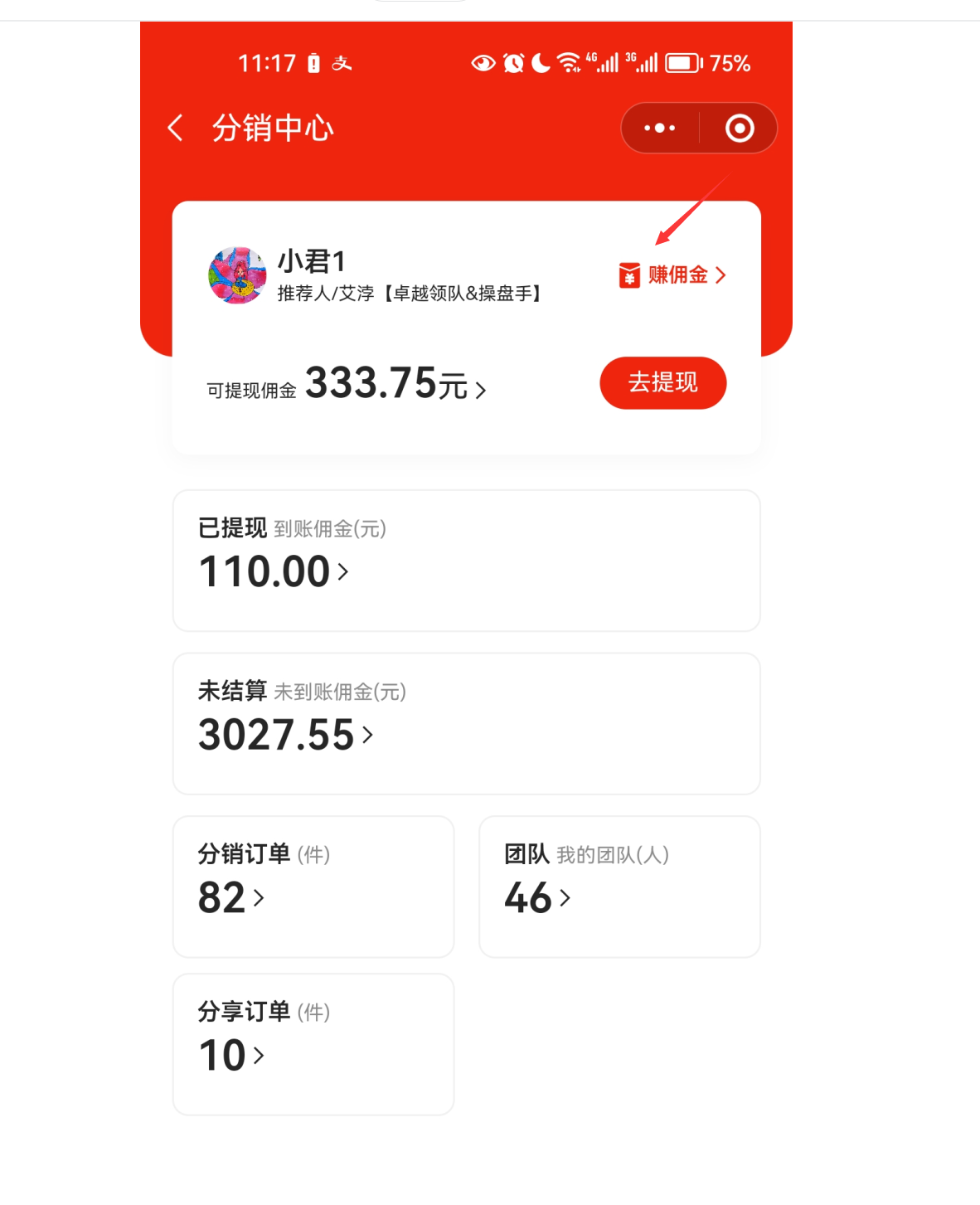Screen dimensions: 980x1205
Task: Open the 已提现 到账佣金 card
Action: [466, 561]
